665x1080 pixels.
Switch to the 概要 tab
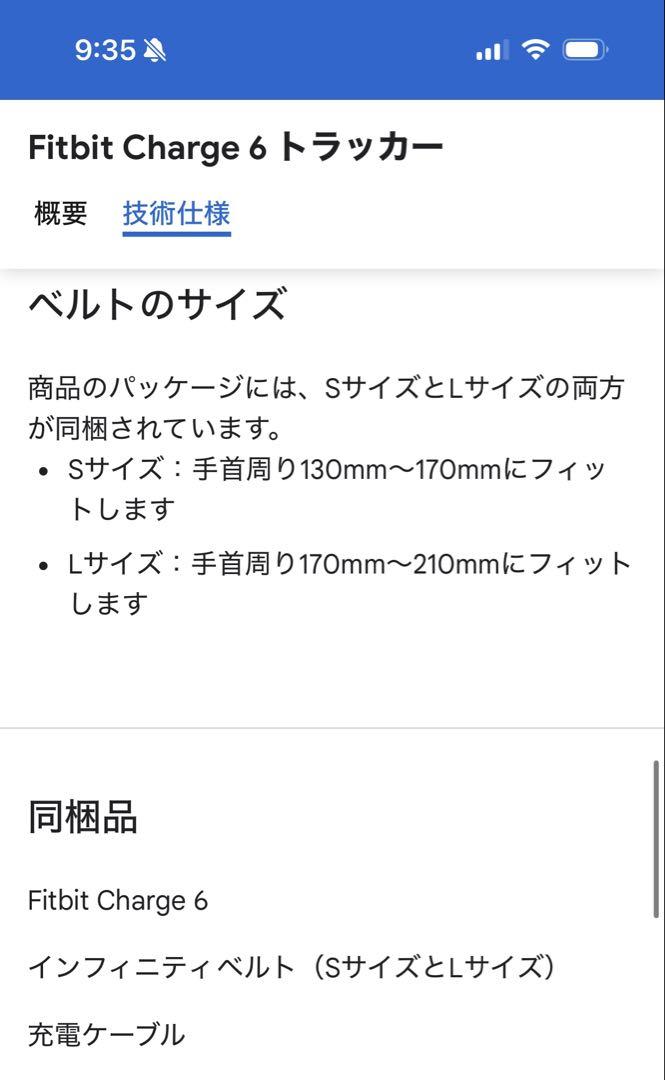(61, 214)
